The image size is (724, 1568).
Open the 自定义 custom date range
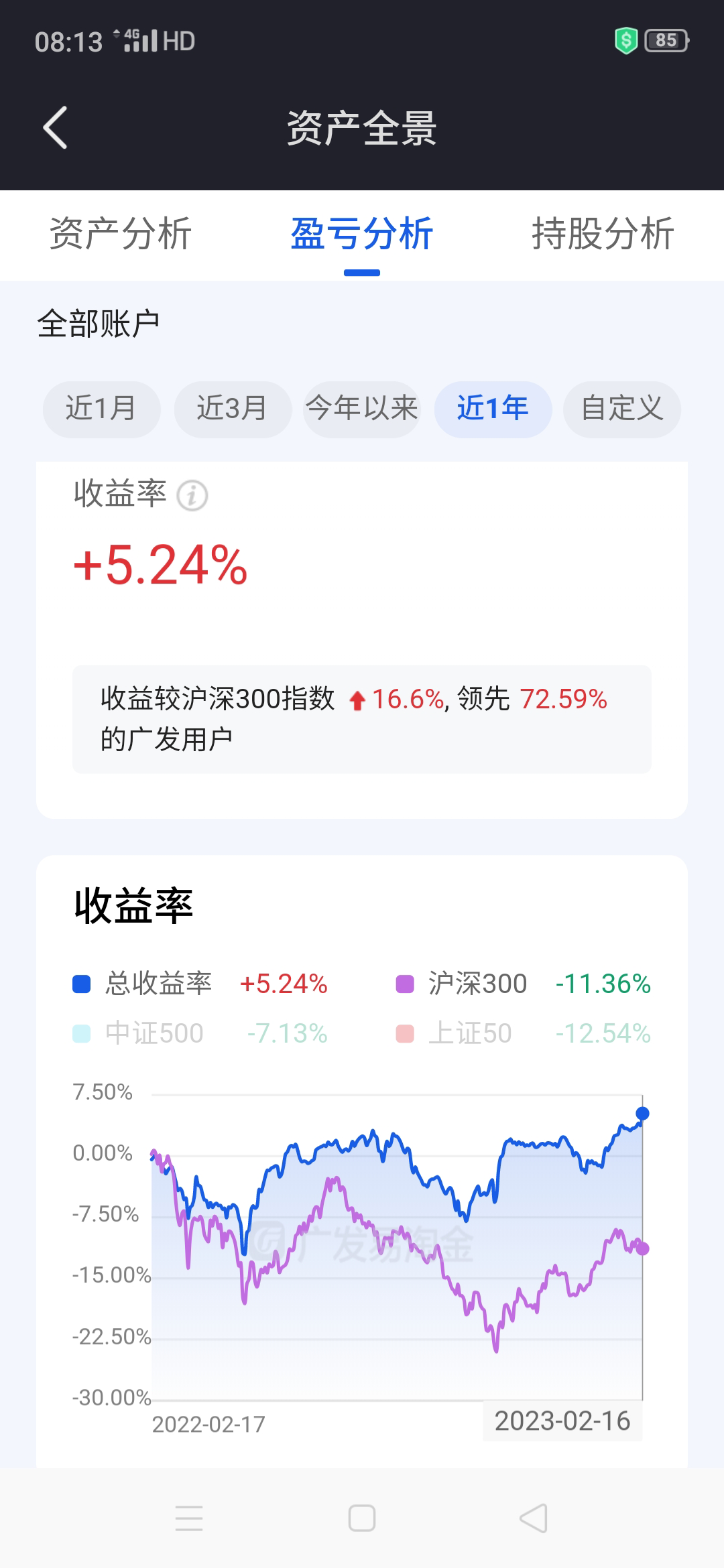[x=622, y=409]
